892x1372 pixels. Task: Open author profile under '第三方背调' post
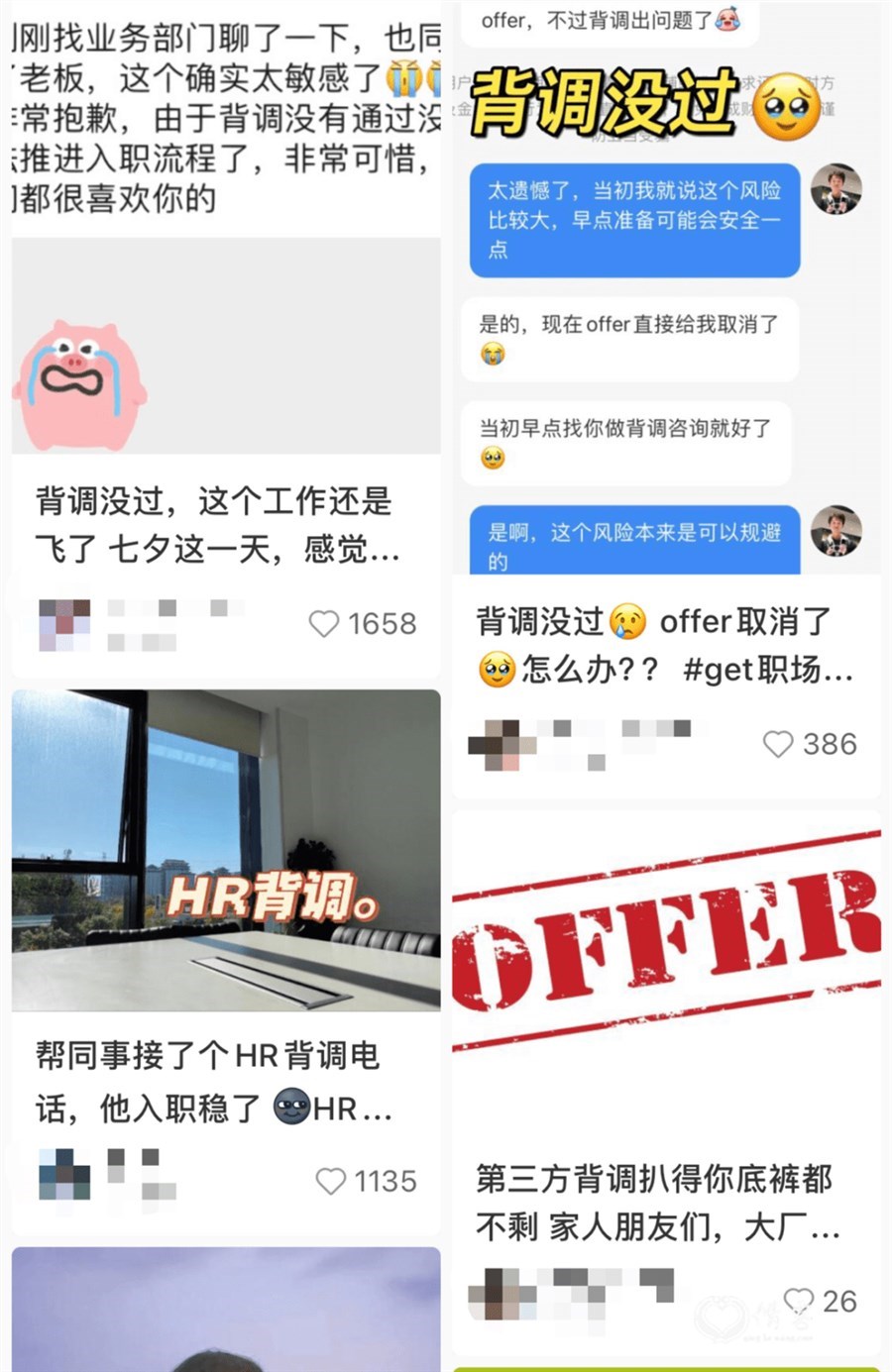pos(495,1295)
